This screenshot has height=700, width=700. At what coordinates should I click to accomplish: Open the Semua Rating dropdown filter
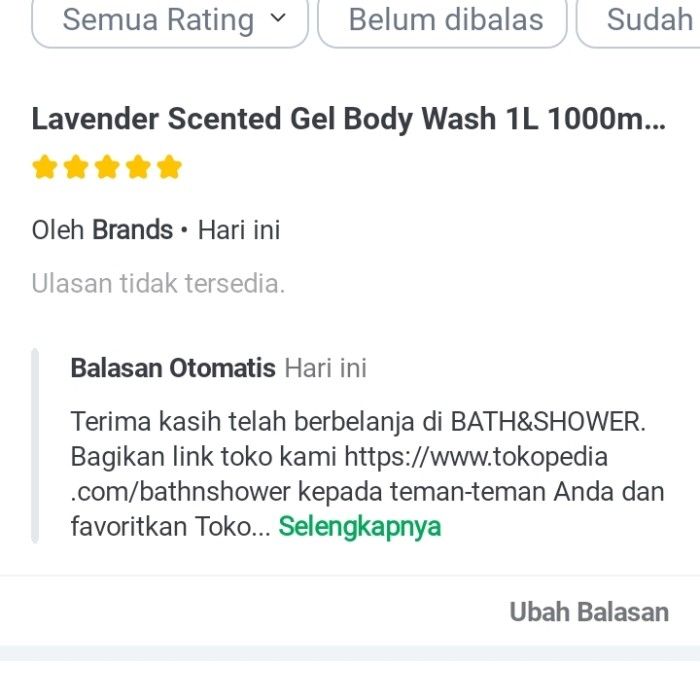pyautogui.click(x=170, y=20)
